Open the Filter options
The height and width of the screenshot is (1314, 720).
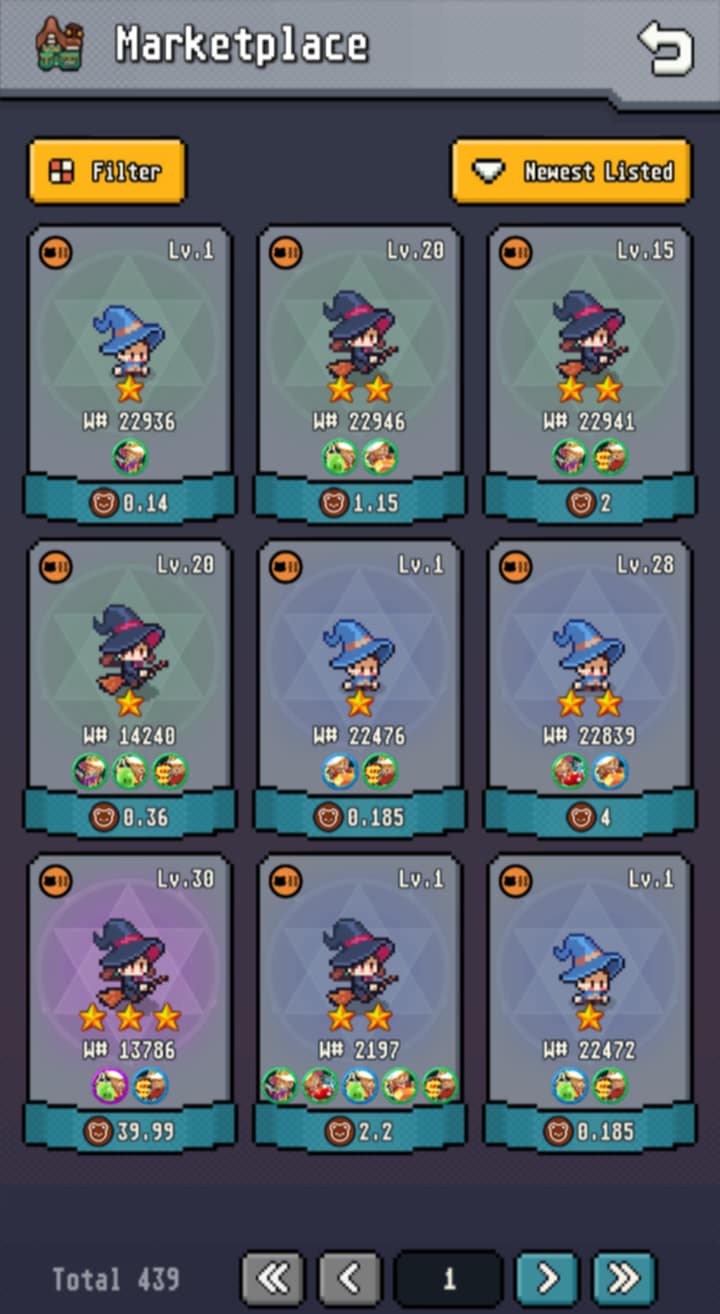pos(107,172)
